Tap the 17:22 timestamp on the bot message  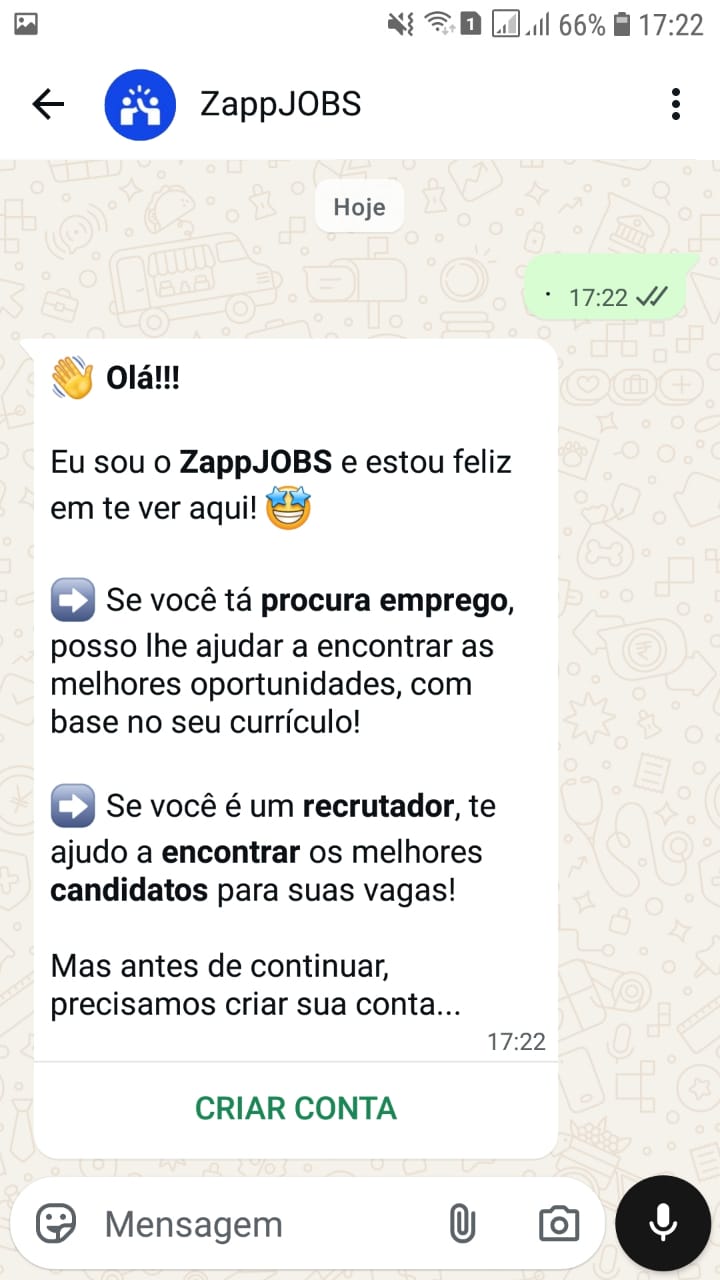[x=516, y=1042]
